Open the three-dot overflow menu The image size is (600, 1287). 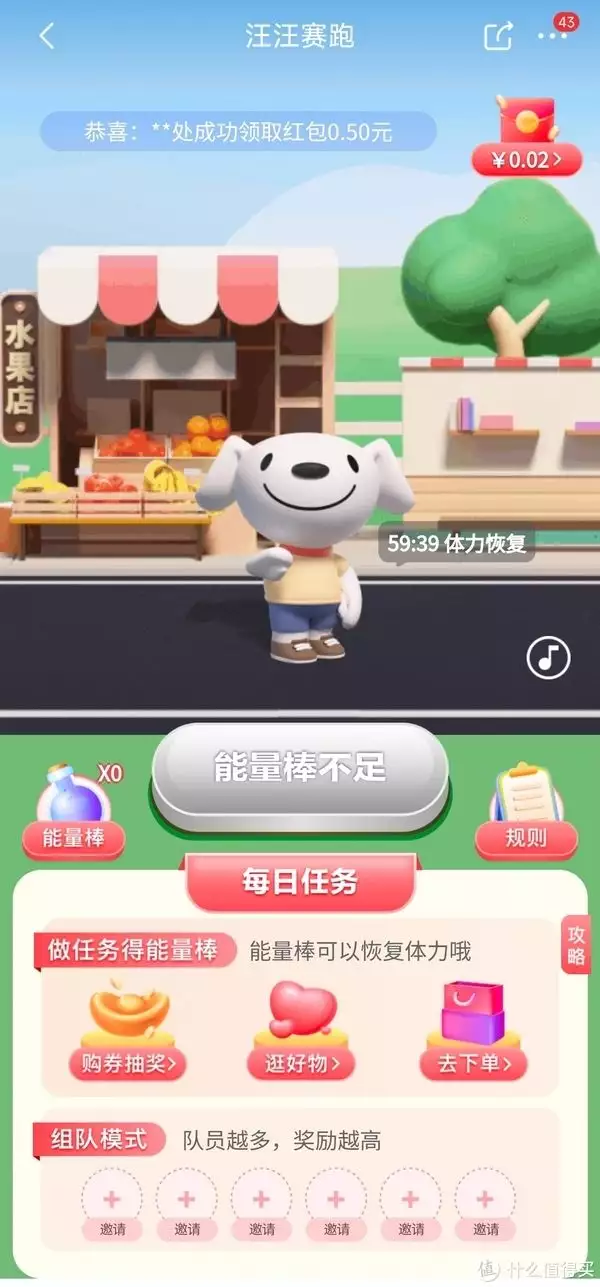551,36
